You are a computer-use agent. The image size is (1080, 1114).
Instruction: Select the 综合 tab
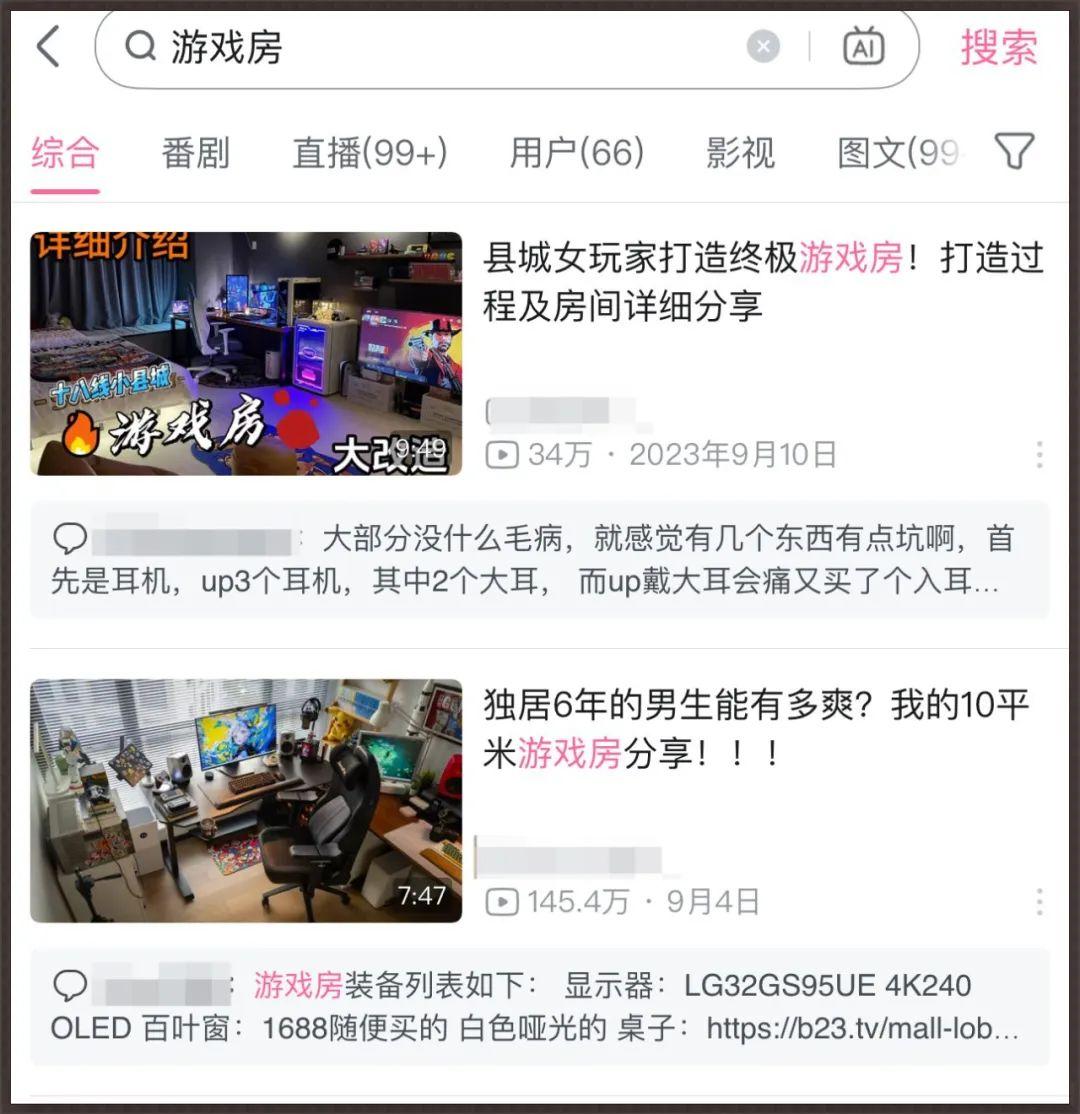pos(65,153)
